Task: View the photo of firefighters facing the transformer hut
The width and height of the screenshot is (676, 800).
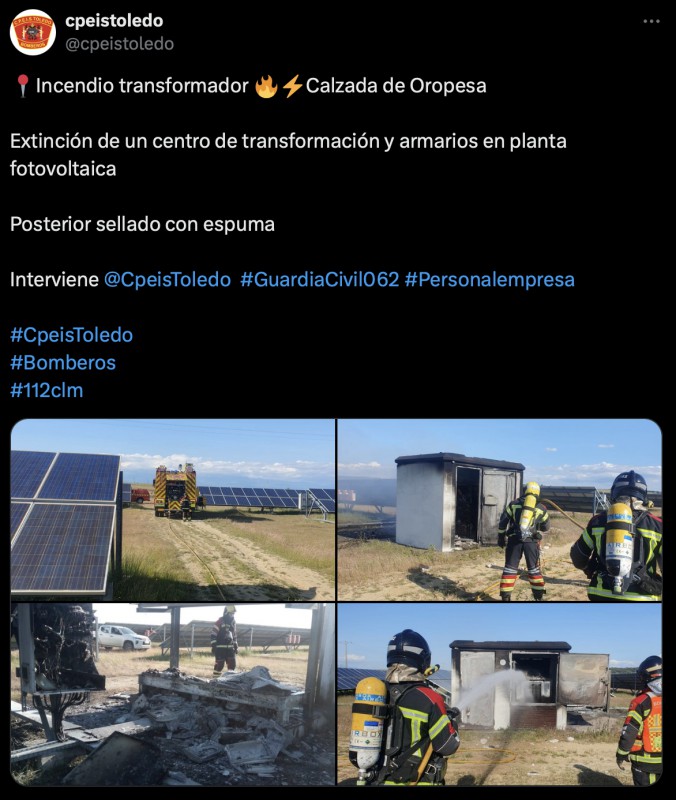Action: (499, 509)
